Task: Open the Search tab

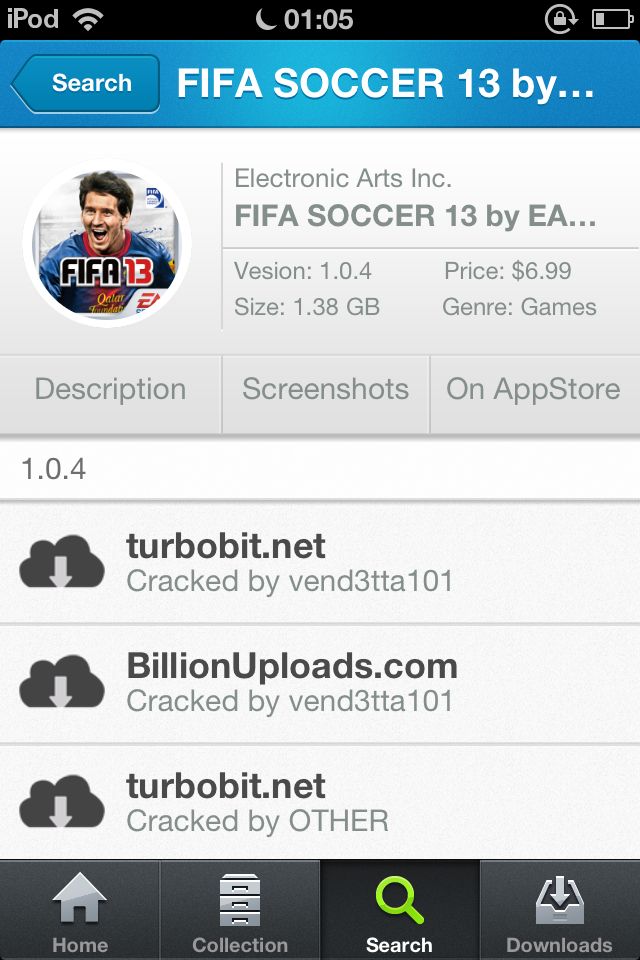Action: [399, 912]
